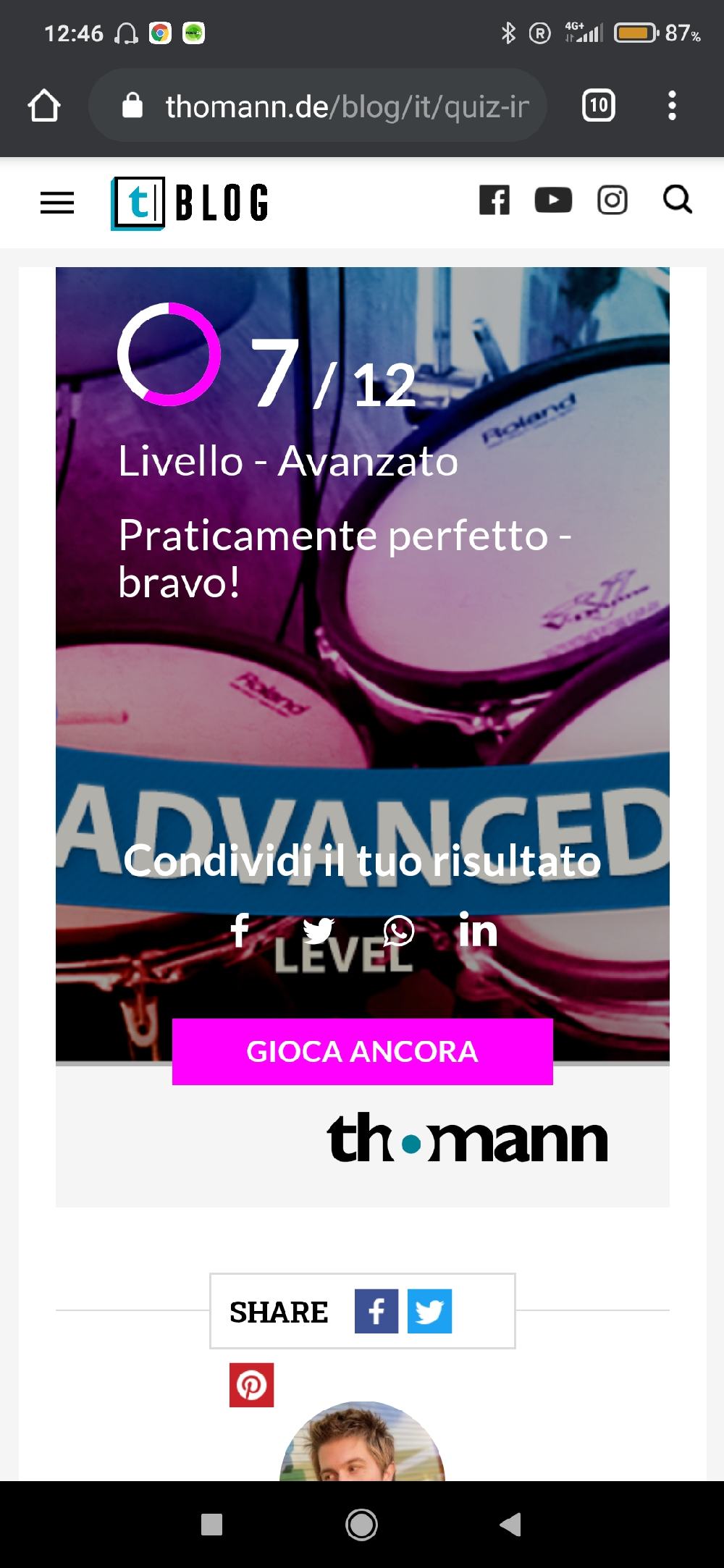Go back with the system back button
Image resolution: width=724 pixels, height=1568 pixels.
[510, 1525]
